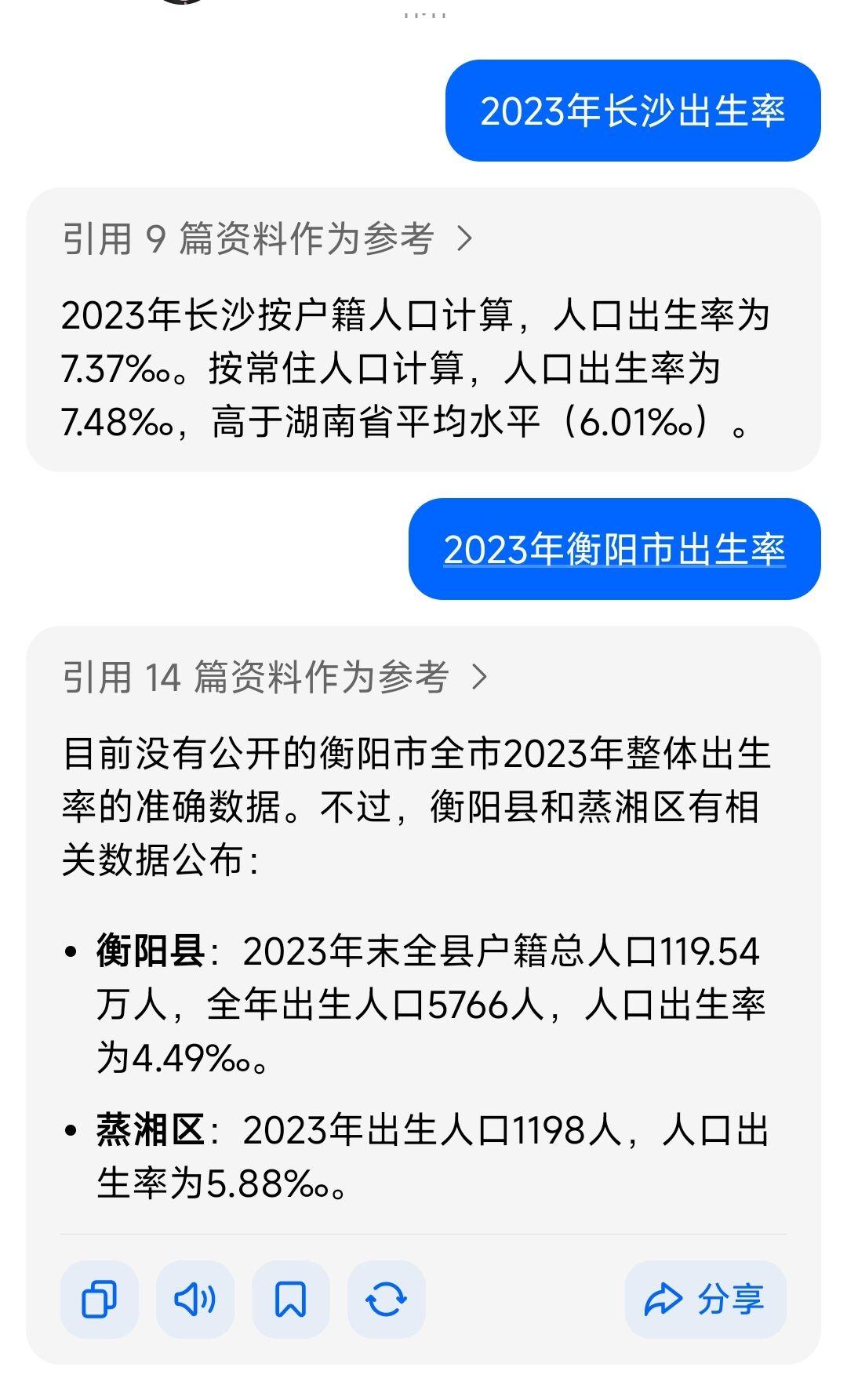Screen dimensions: 847x1400
Task: Copy the Hengyang birth rate answer
Action: 100,1300
